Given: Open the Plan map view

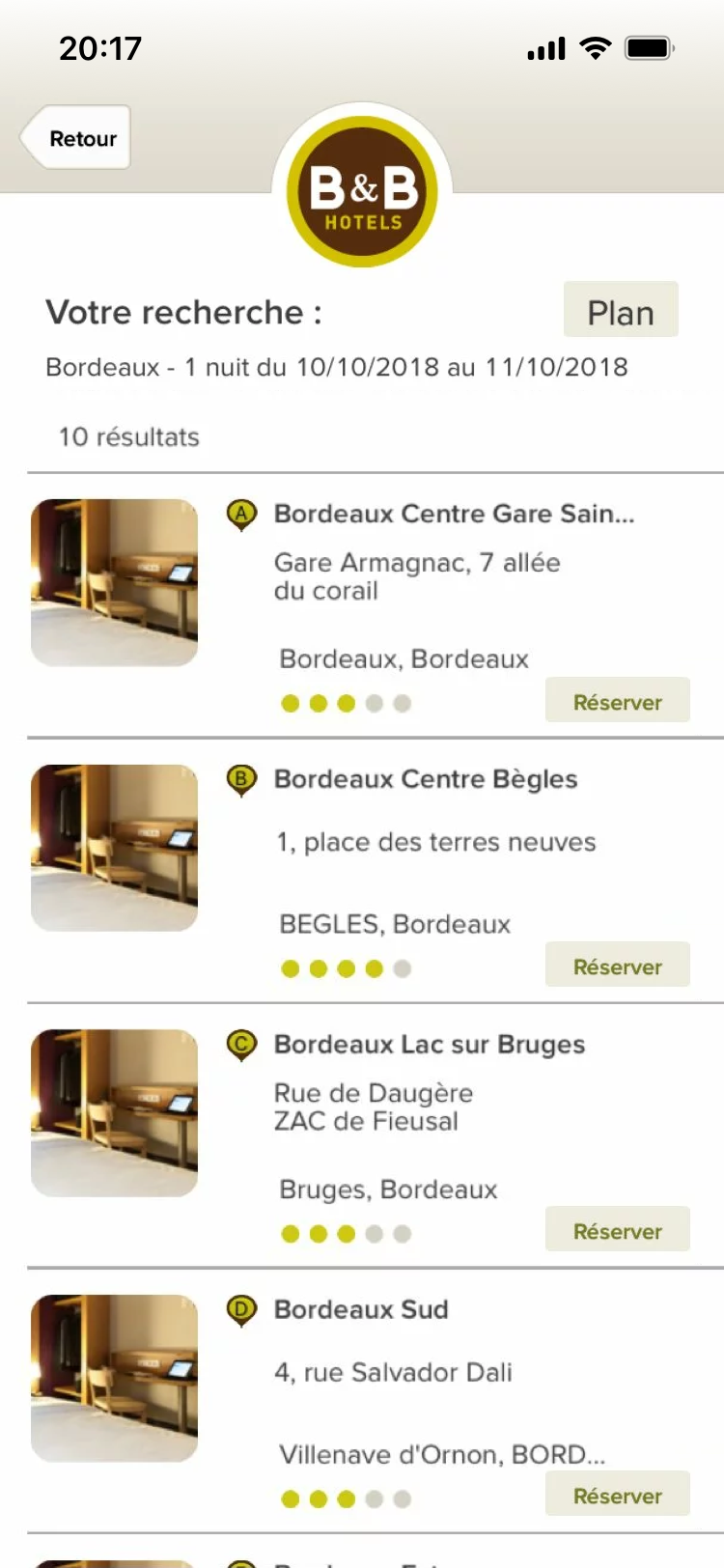Looking at the screenshot, I should tap(621, 311).
